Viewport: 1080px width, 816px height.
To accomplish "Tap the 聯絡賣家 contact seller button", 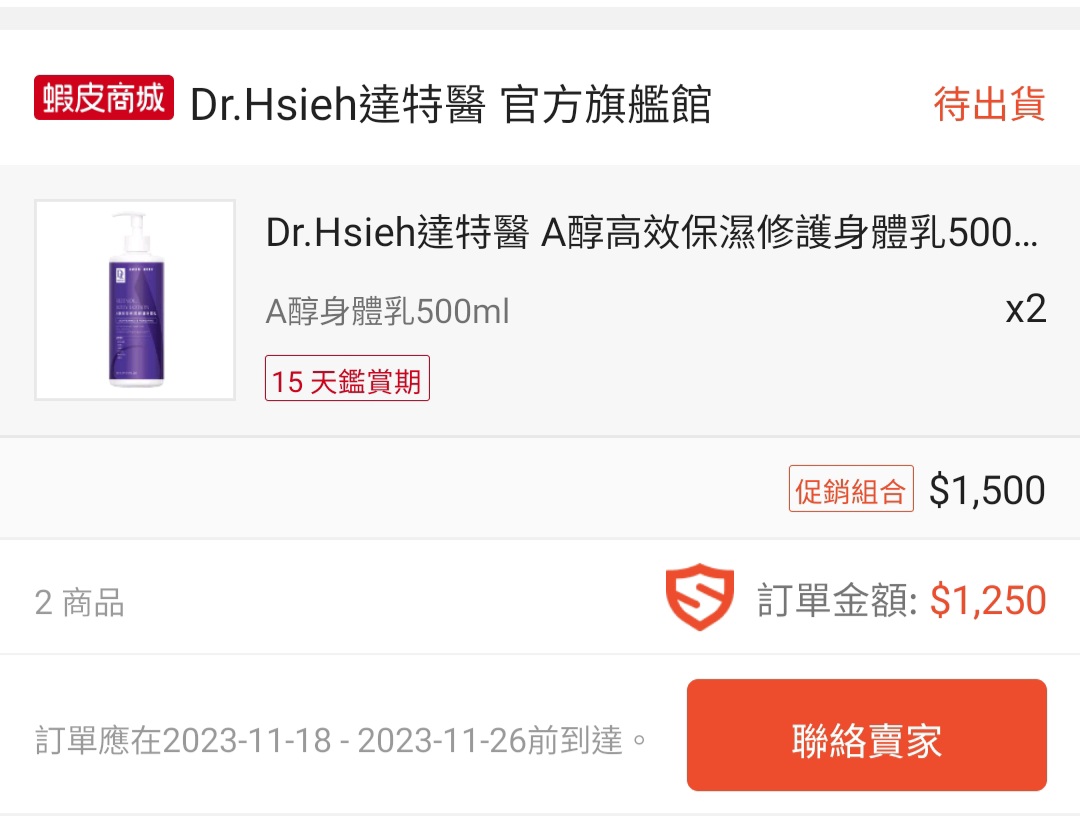I will click(x=866, y=735).
